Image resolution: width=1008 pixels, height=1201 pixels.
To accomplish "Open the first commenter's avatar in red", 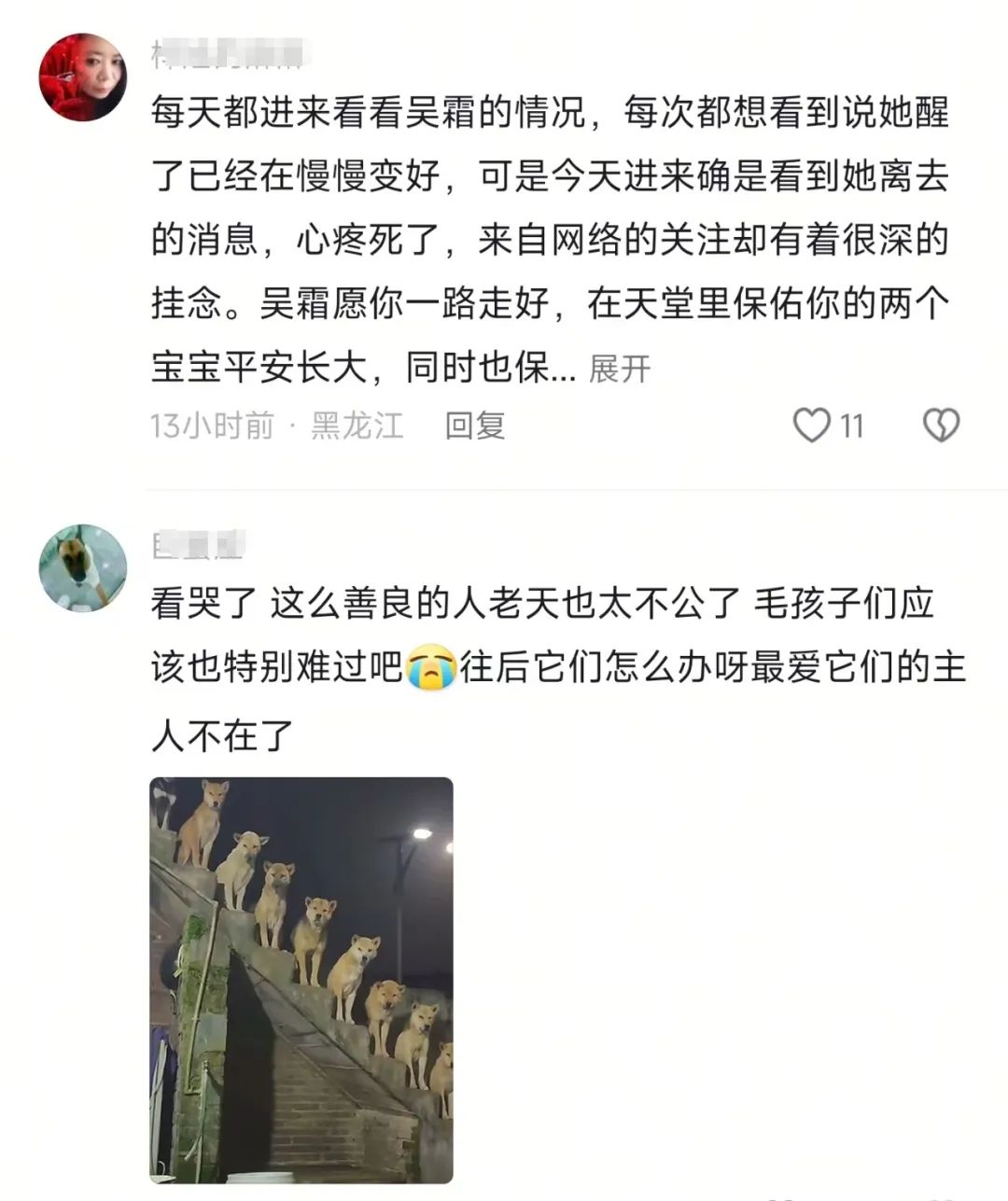I will point(82,77).
